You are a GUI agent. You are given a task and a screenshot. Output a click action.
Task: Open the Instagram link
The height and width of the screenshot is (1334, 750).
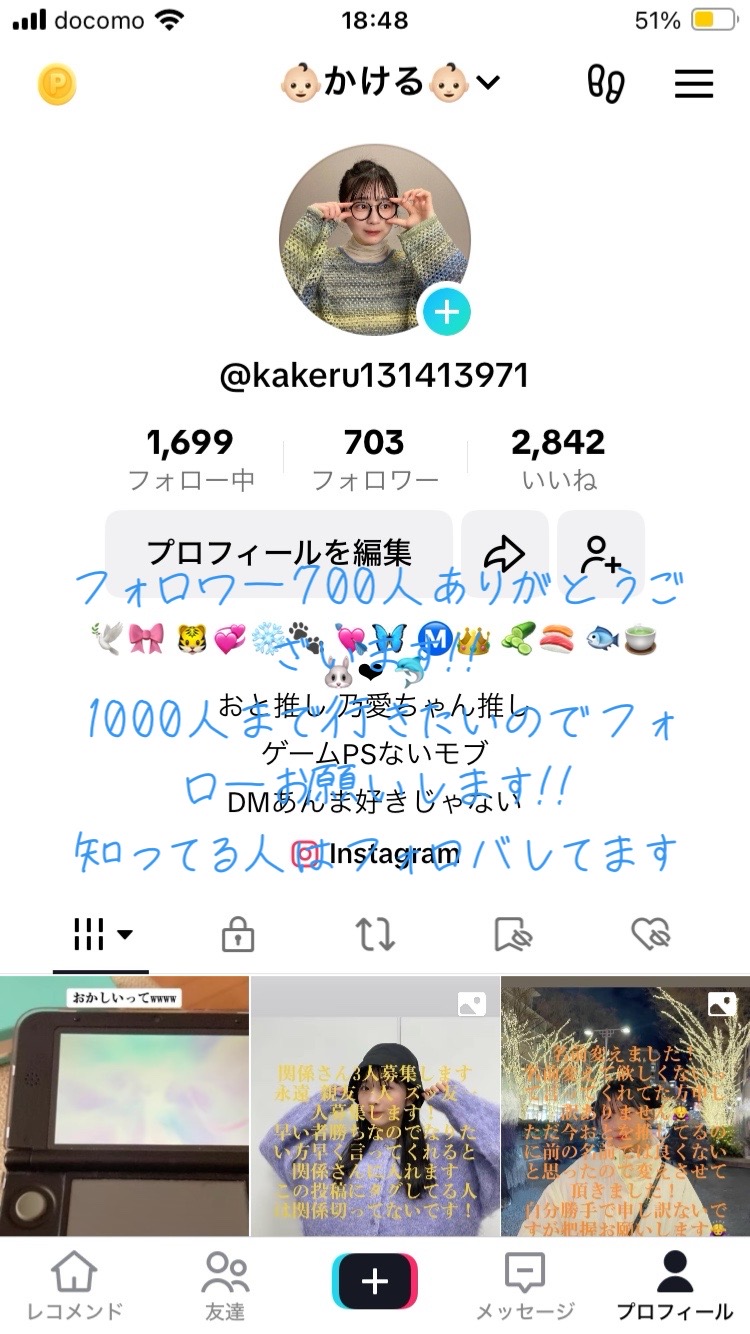coord(375,854)
